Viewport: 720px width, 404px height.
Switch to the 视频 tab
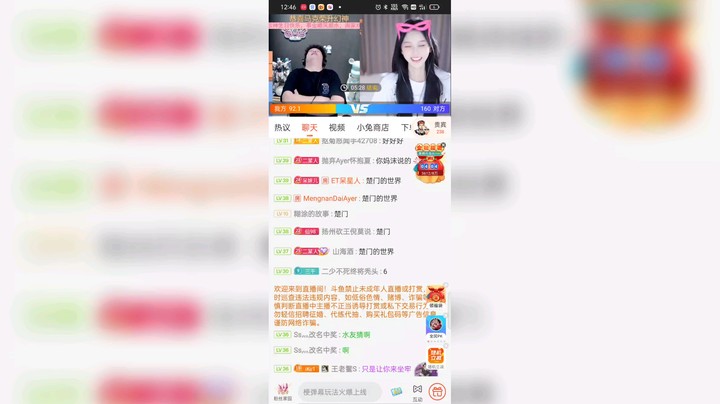tap(337, 128)
